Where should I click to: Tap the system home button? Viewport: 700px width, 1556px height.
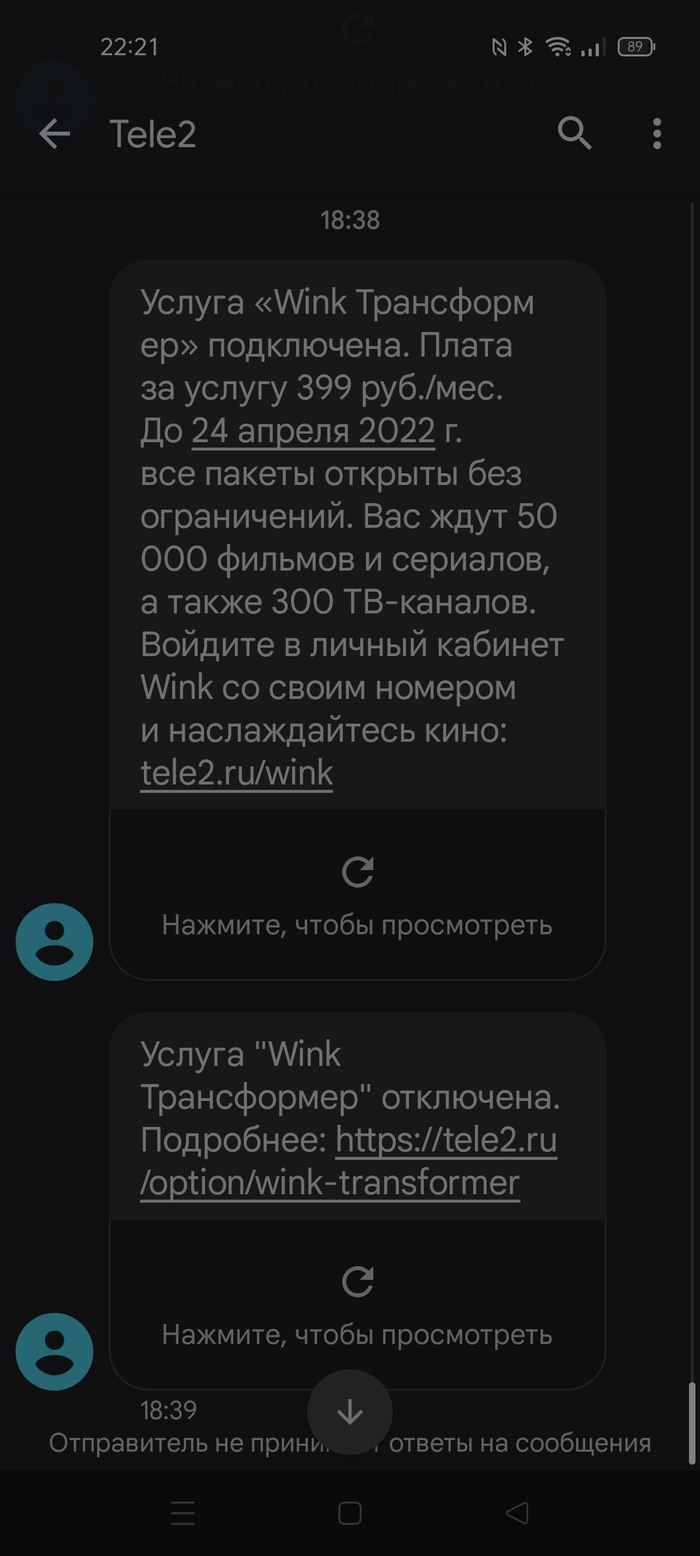pos(349,1513)
